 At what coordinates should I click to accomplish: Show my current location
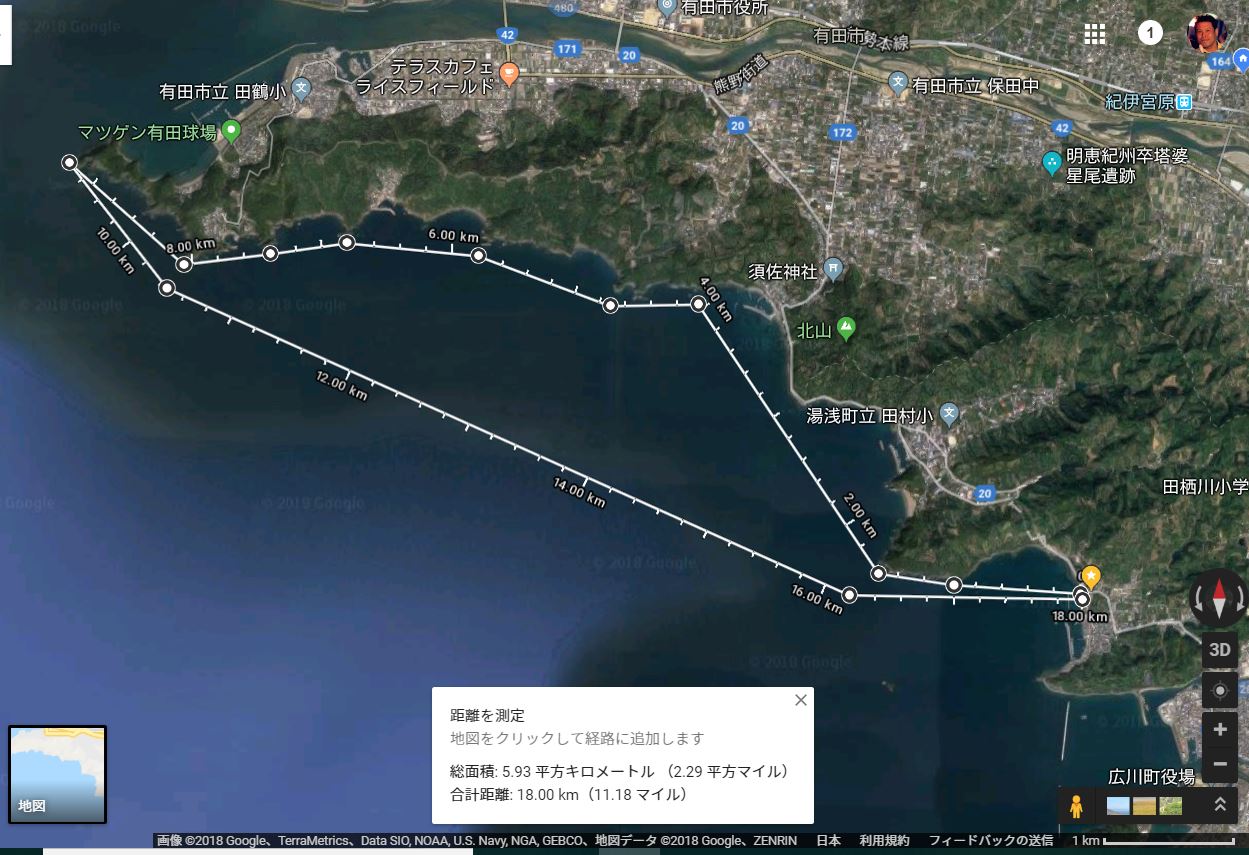tap(1220, 691)
